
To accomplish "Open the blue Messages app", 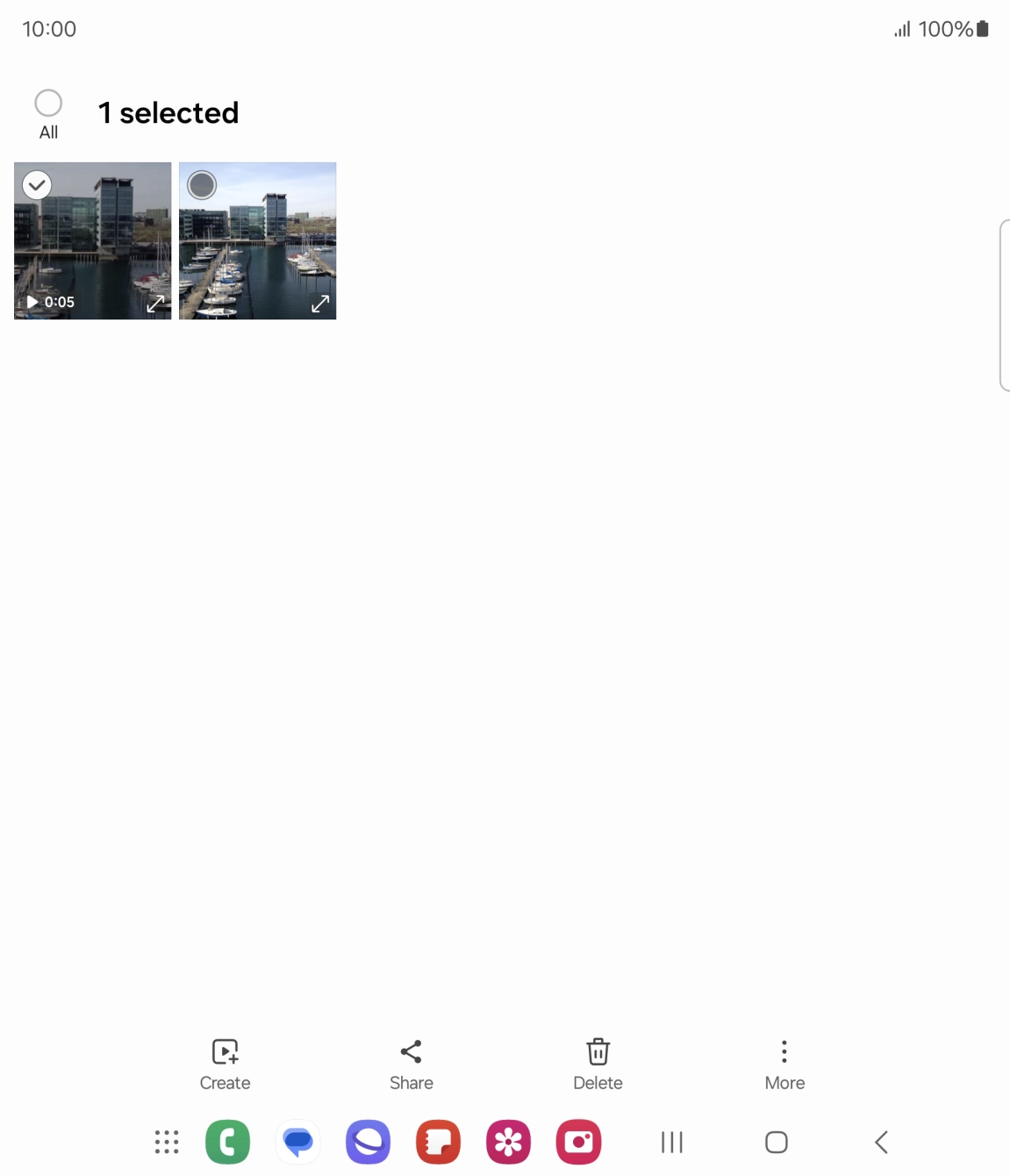I will pyautogui.click(x=298, y=1142).
